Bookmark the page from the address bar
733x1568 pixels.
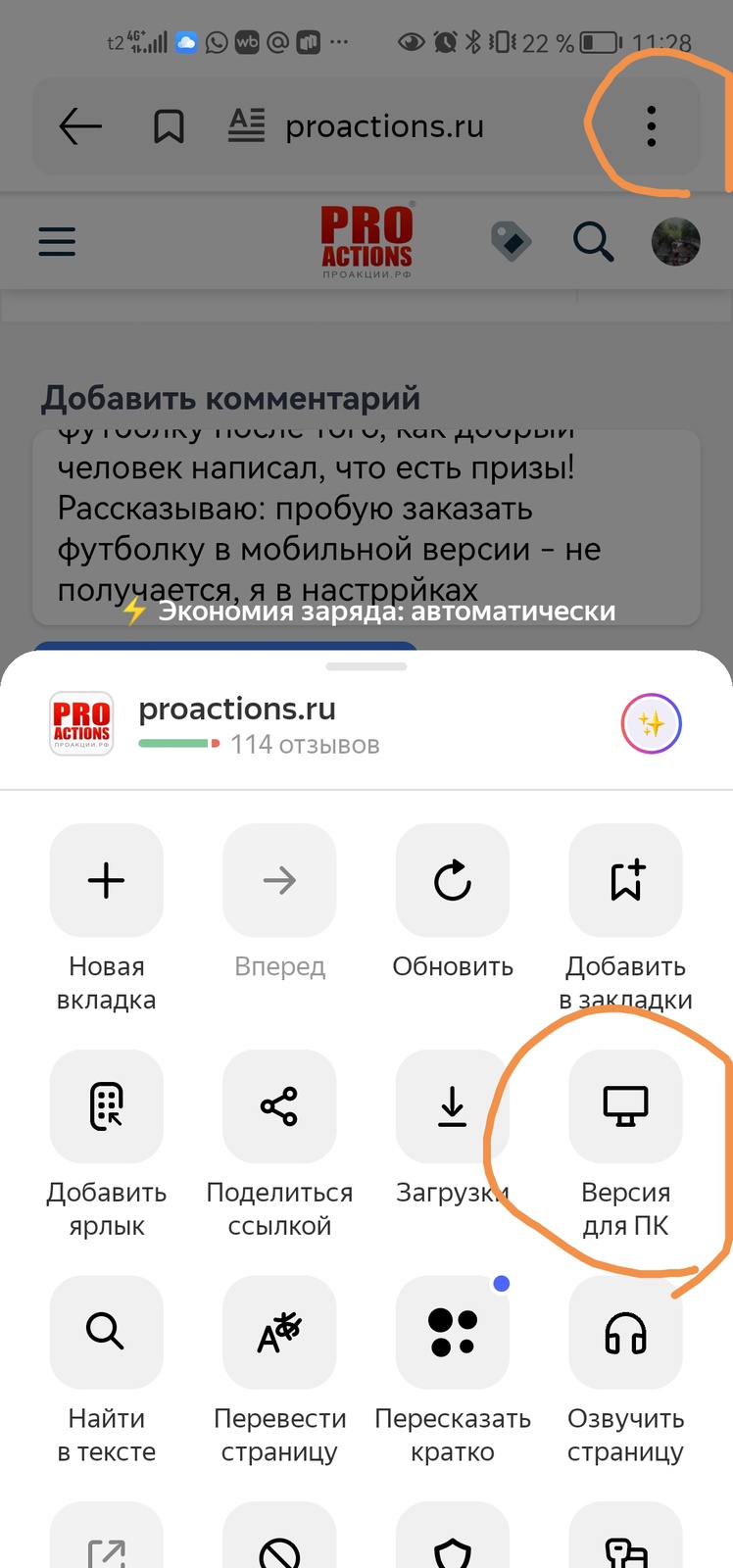click(169, 126)
